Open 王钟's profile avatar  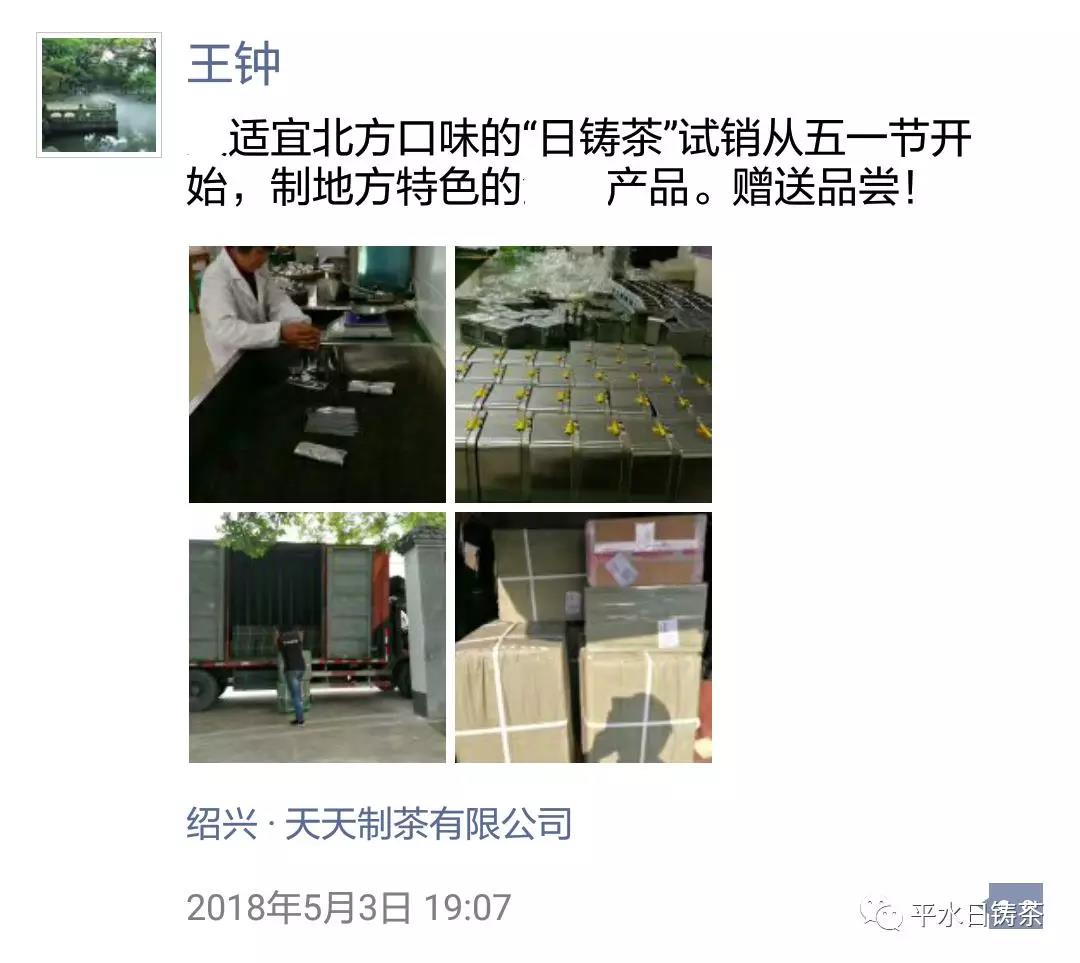point(99,95)
